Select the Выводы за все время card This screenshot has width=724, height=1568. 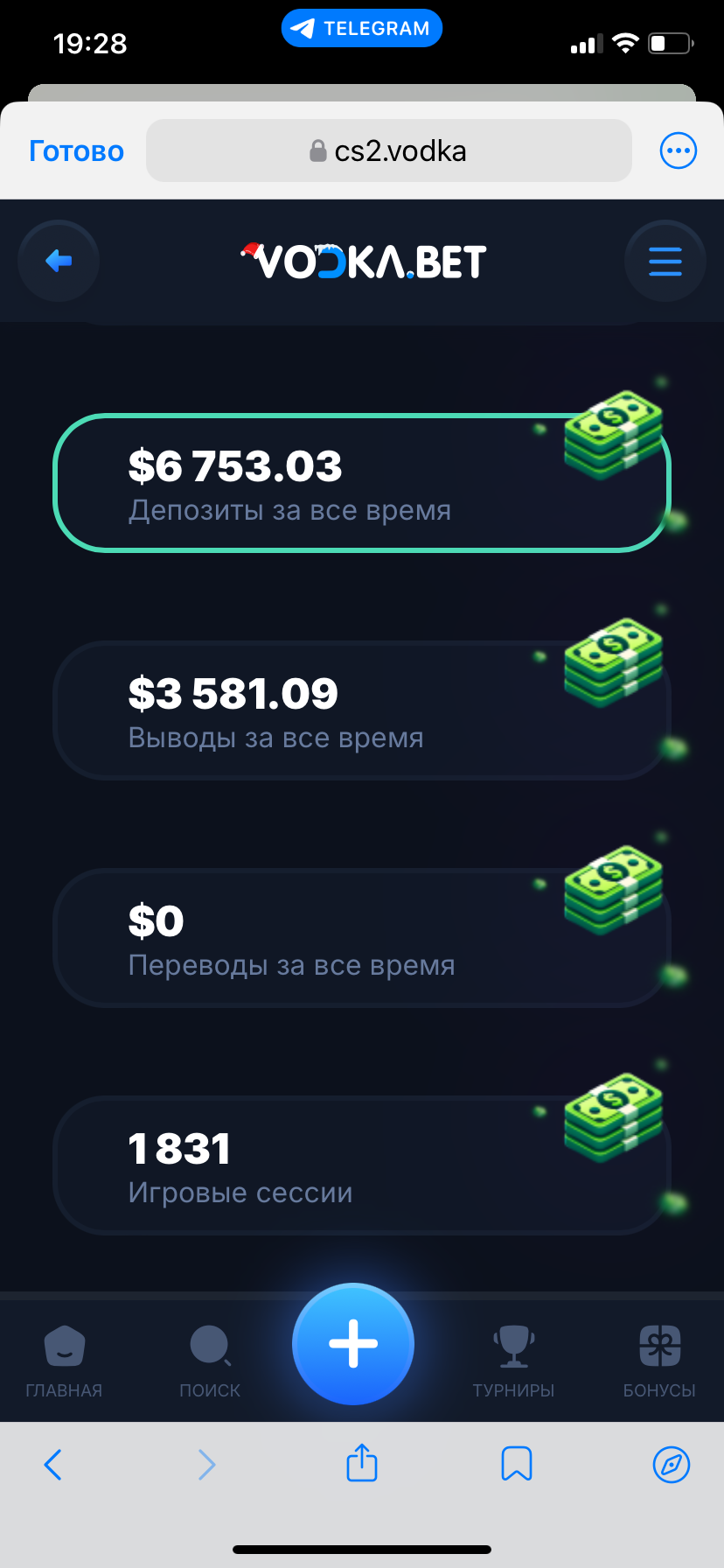(361, 710)
